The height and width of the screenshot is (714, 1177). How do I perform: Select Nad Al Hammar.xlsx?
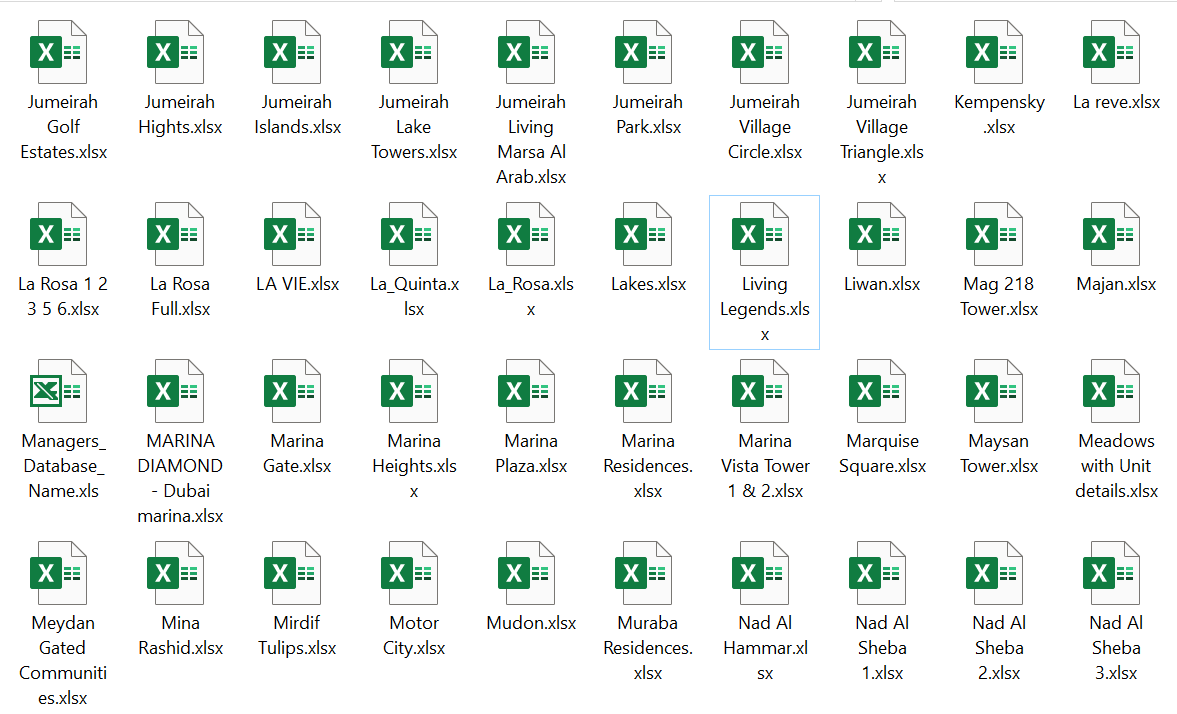765,573
